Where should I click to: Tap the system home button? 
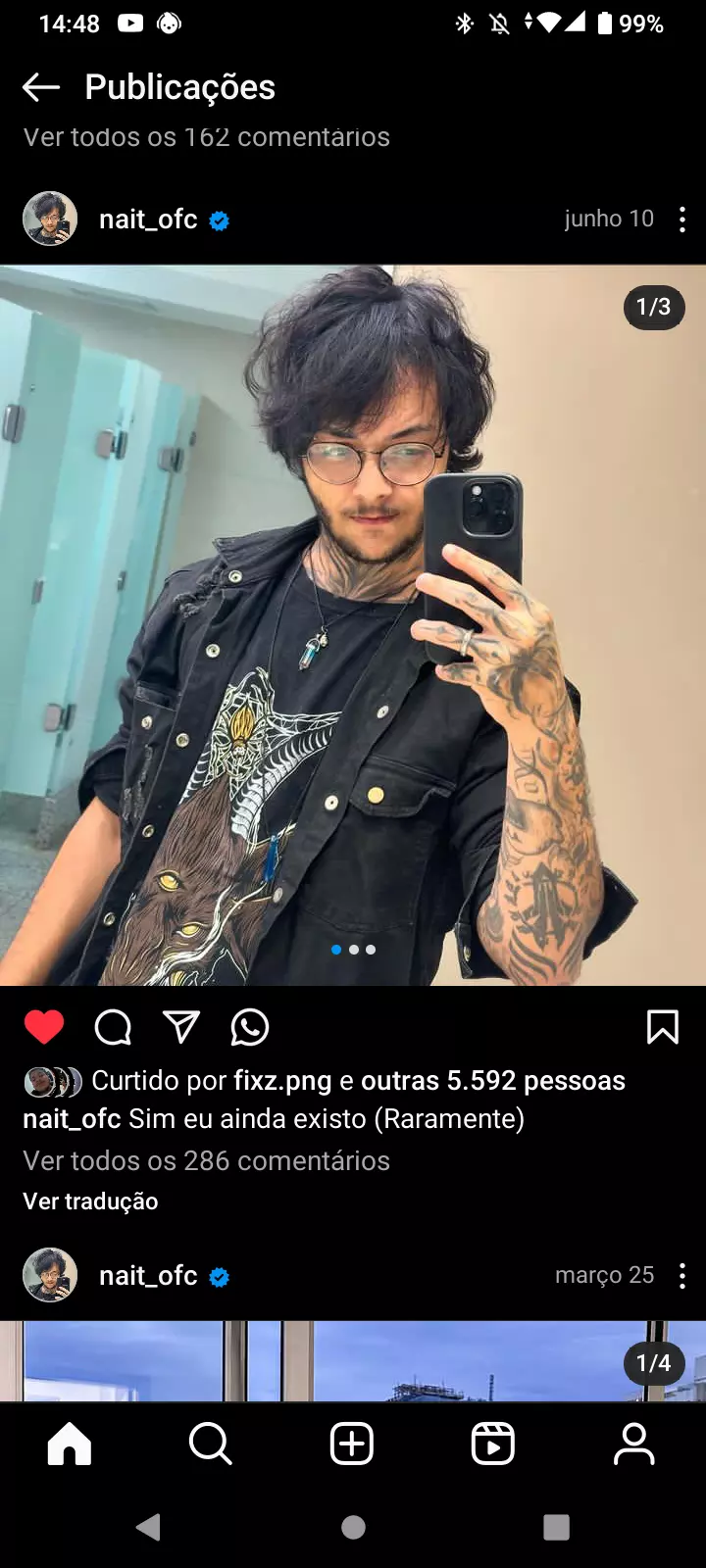pos(353,1527)
